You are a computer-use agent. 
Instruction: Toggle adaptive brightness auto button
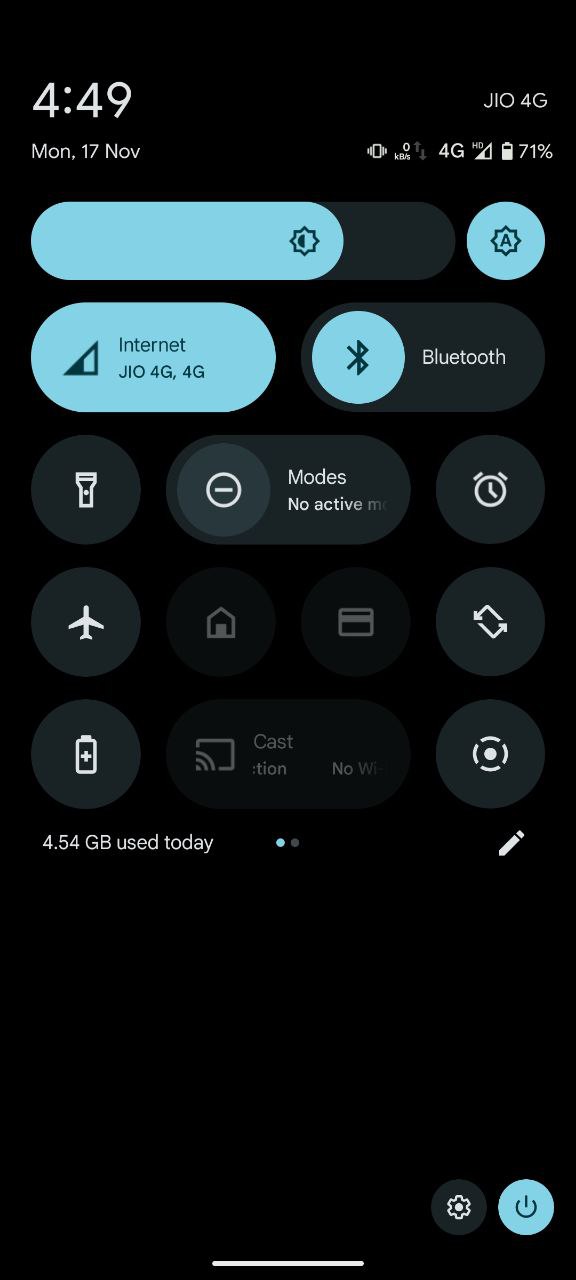[506, 241]
